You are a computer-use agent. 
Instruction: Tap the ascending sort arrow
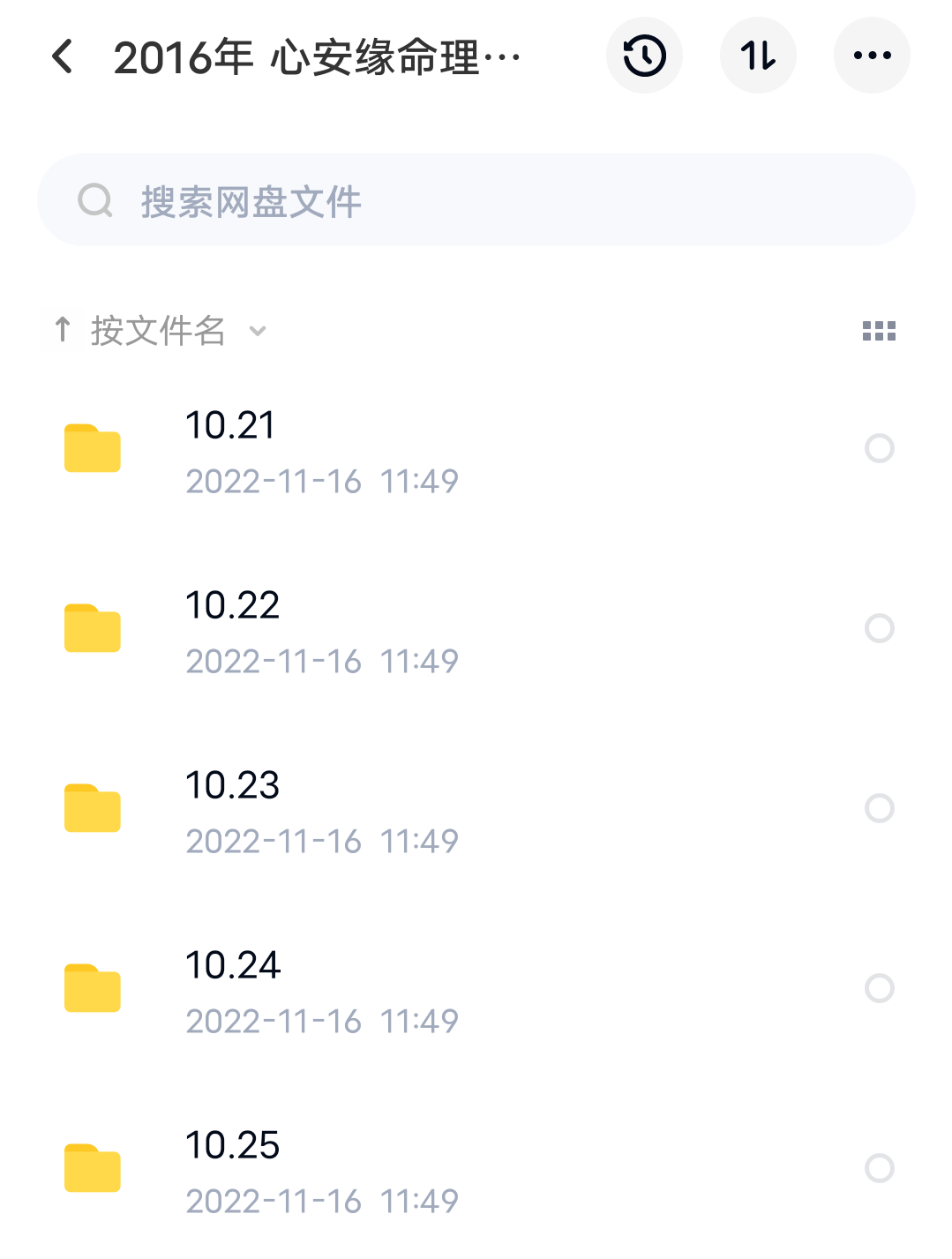pyautogui.click(x=62, y=329)
